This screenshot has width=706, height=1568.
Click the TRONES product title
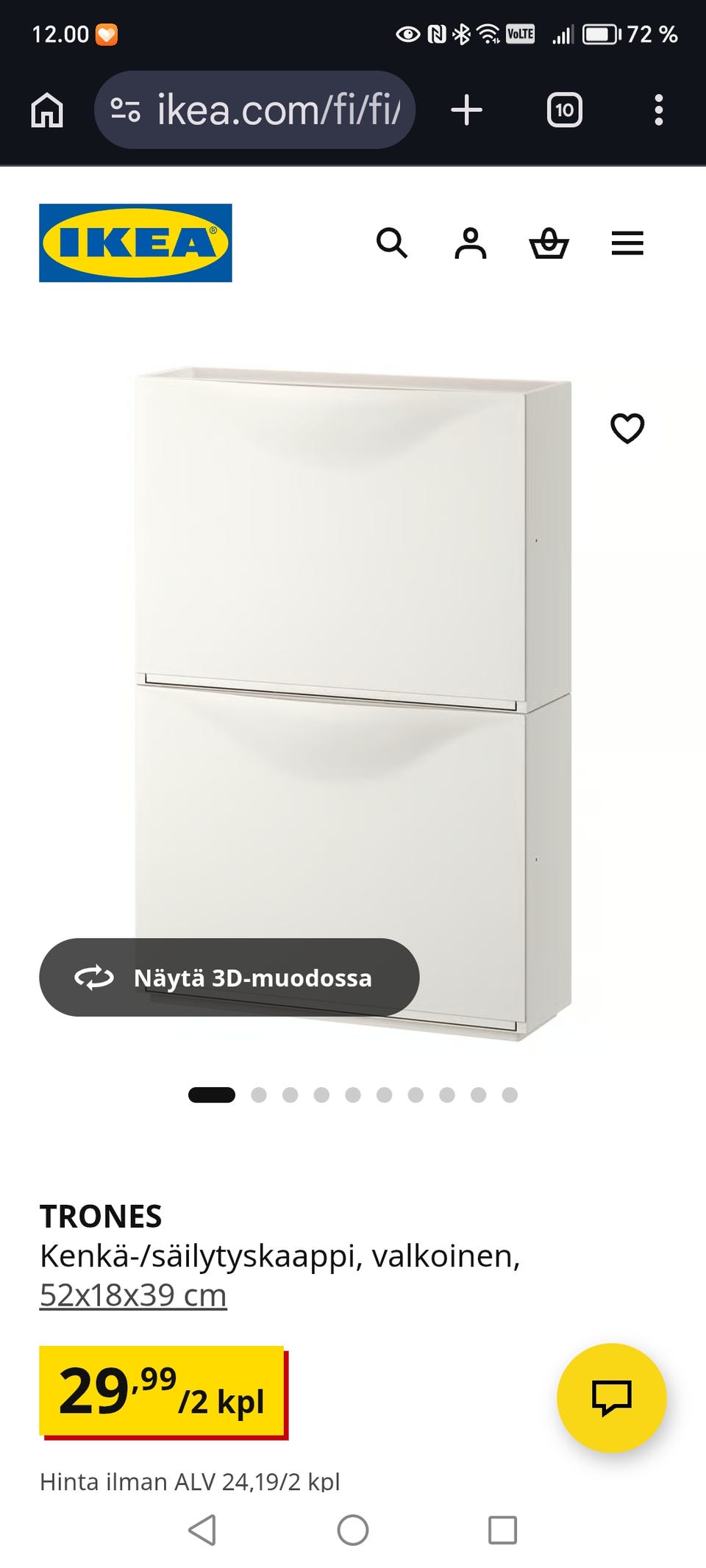(101, 1210)
